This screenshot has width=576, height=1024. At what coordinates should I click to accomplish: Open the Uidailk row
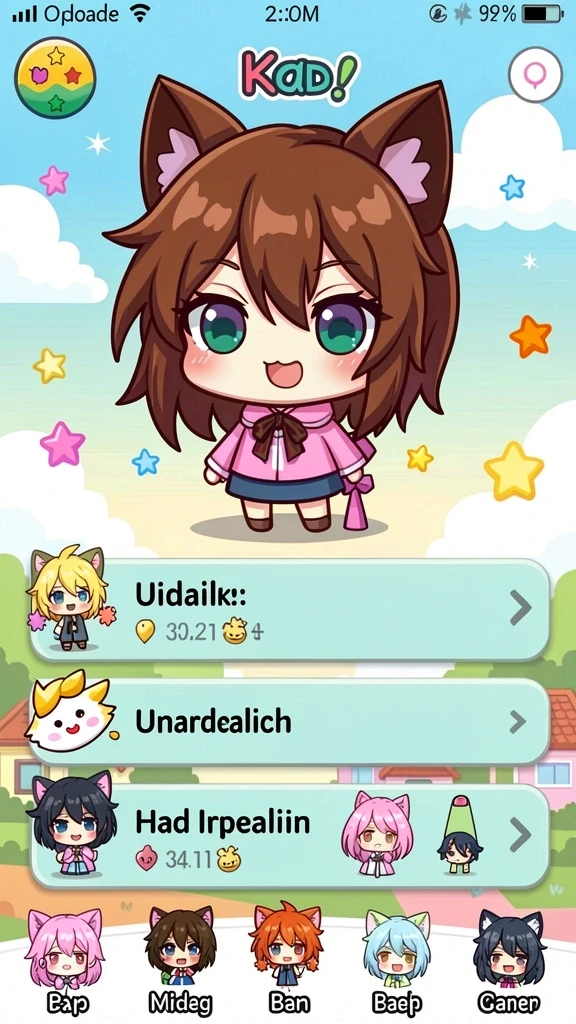click(289, 609)
